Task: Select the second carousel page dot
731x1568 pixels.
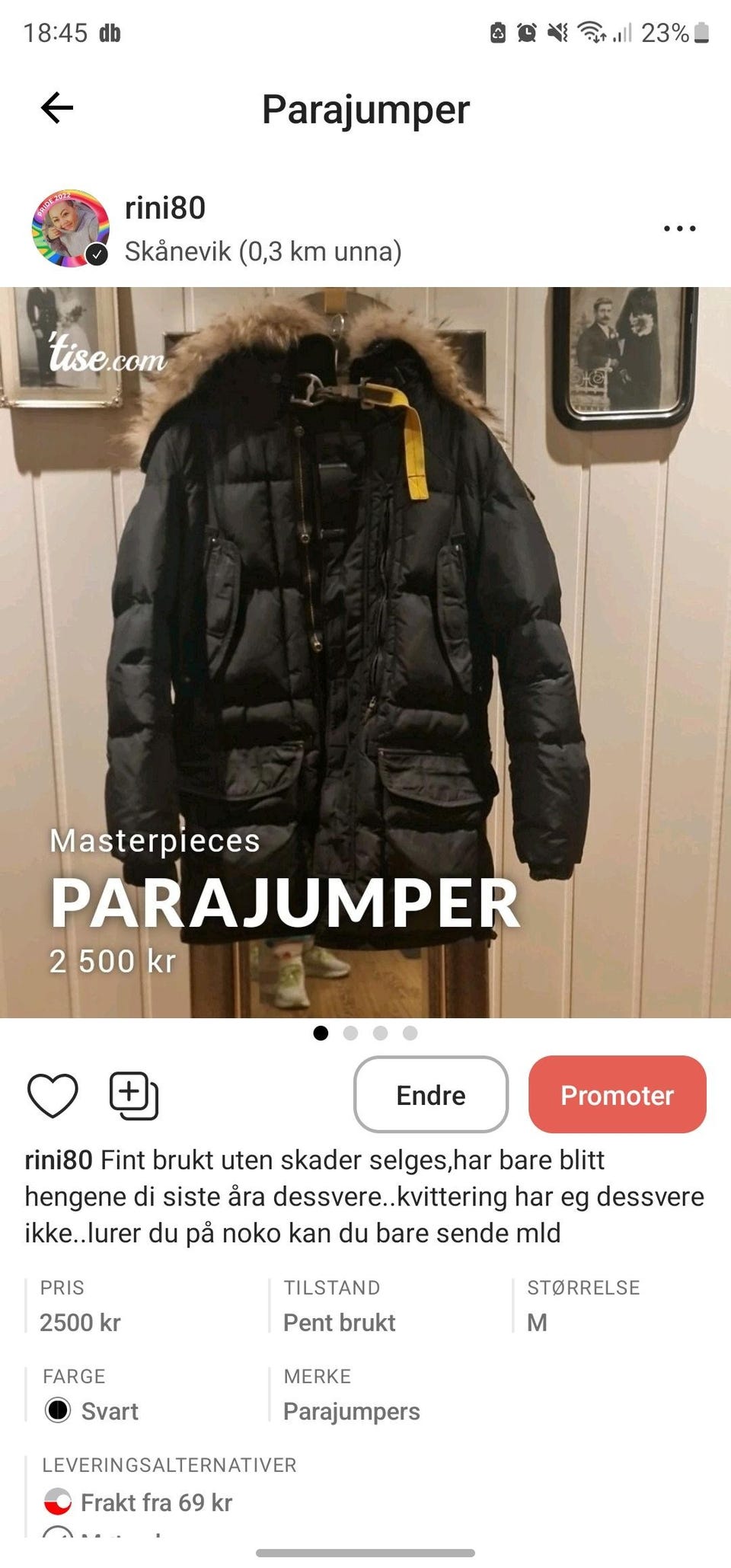Action: click(x=351, y=1033)
